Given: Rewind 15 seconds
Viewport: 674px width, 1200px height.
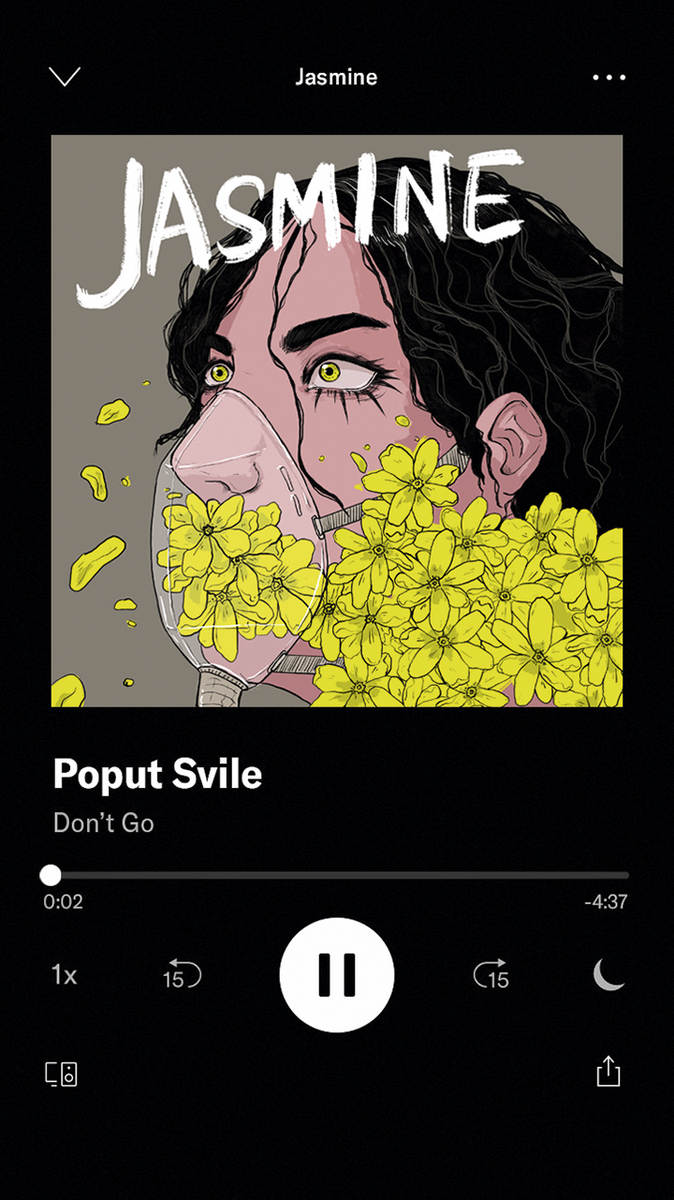Looking at the screenshot, I should point(182,974).
